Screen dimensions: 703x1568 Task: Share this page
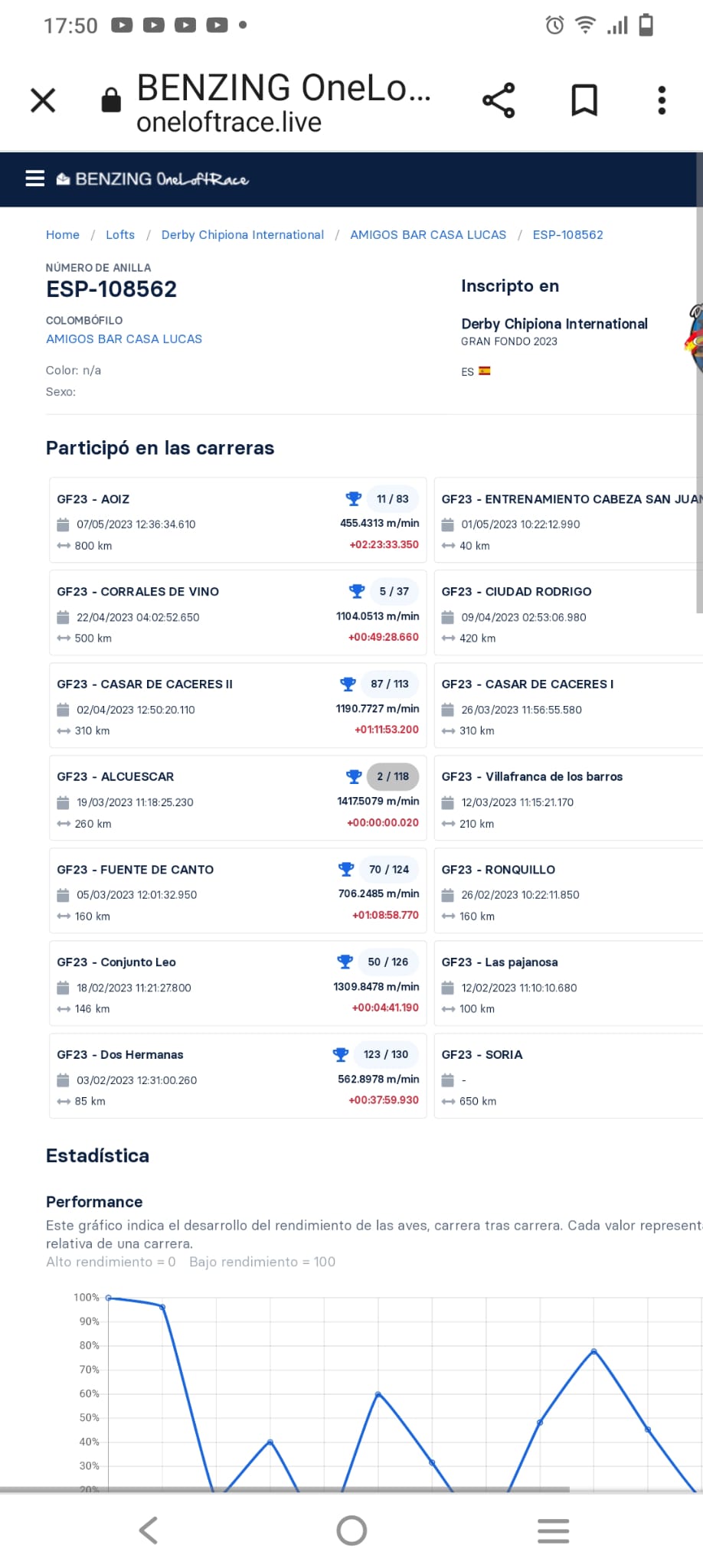499,100
